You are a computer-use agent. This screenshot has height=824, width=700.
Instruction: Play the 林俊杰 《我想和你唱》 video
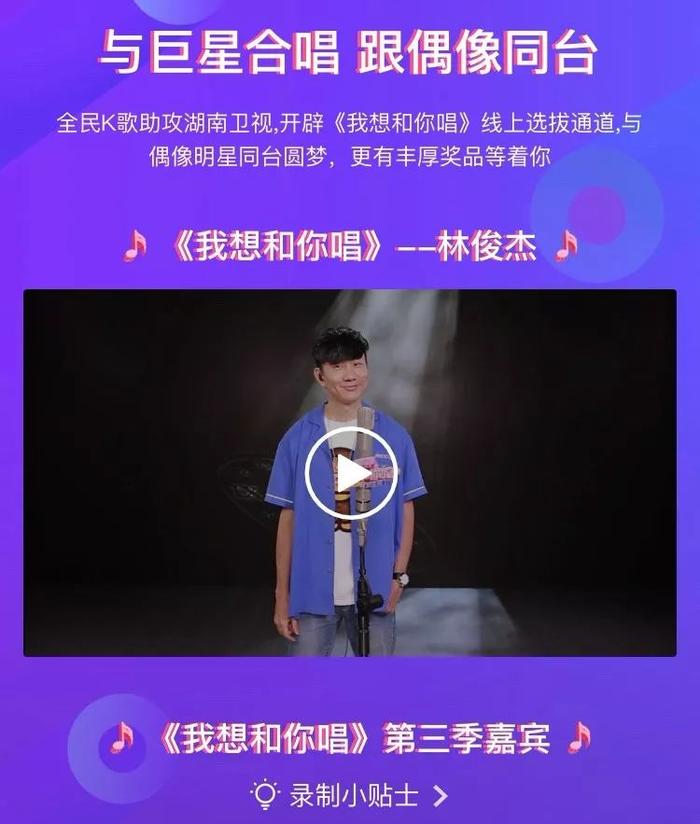click(x=350, y=474)
